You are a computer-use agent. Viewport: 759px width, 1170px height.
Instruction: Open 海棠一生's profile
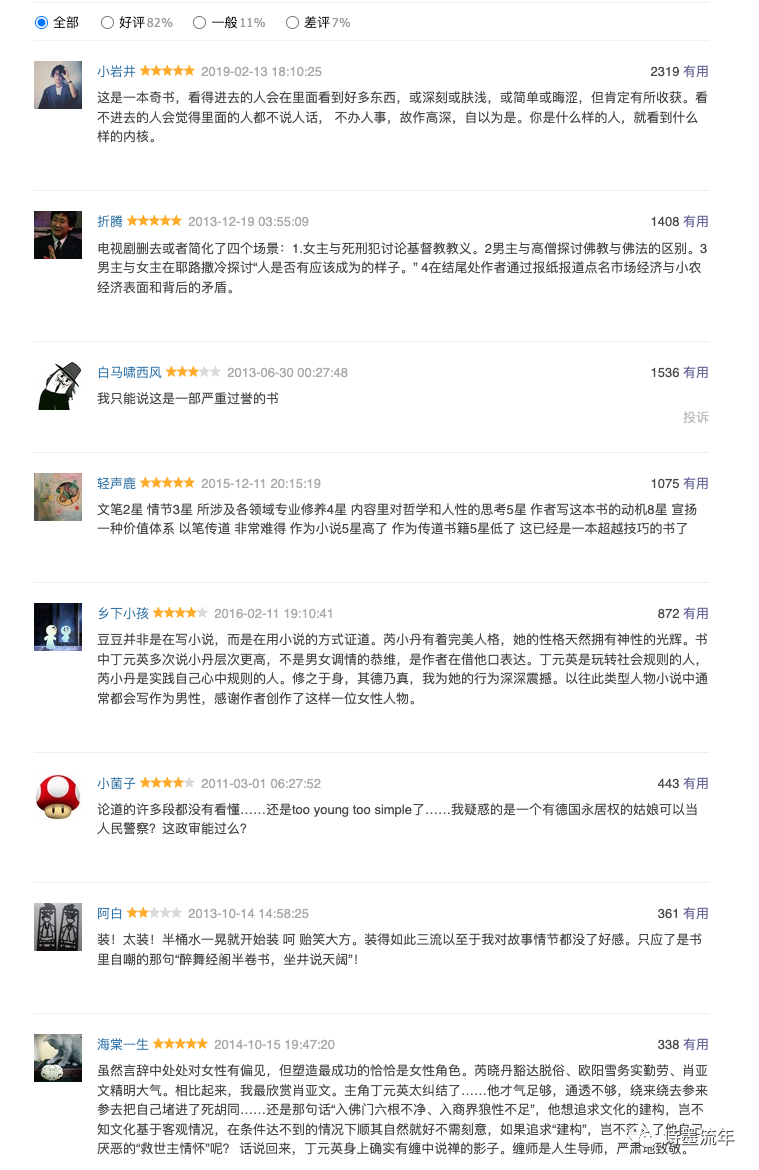pos(123,1045)
